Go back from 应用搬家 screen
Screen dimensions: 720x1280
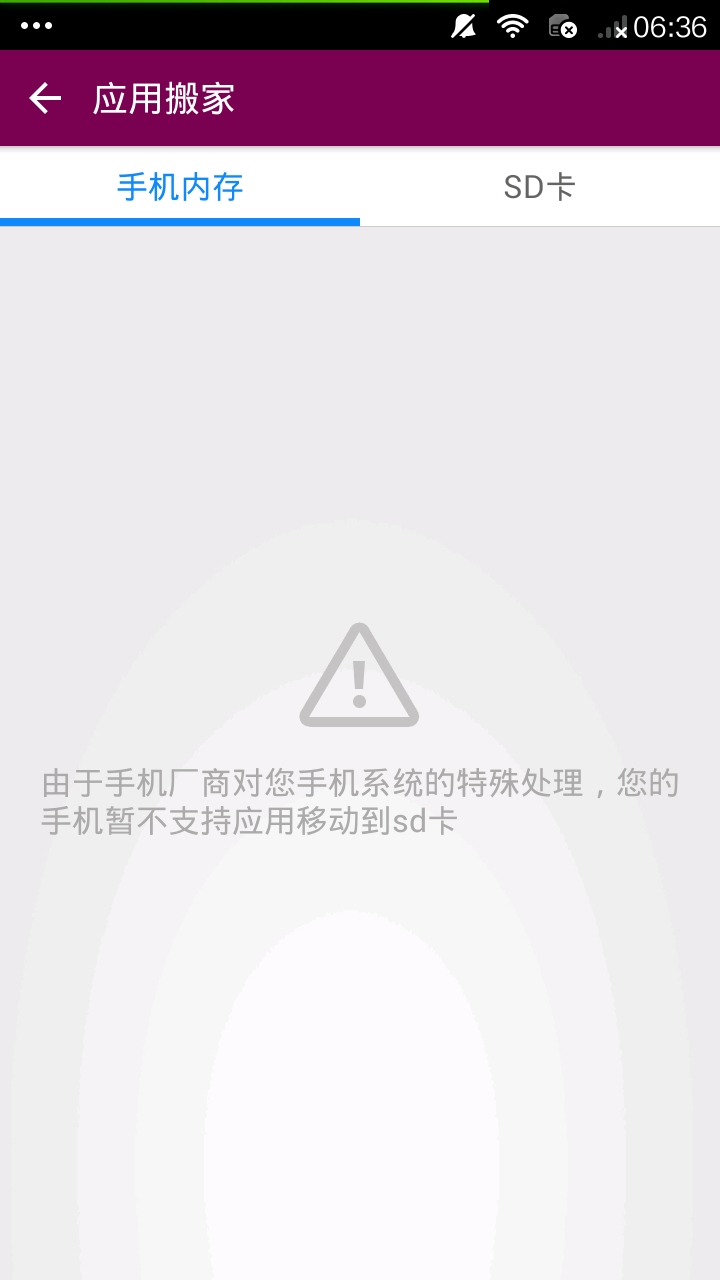[45, 98]
